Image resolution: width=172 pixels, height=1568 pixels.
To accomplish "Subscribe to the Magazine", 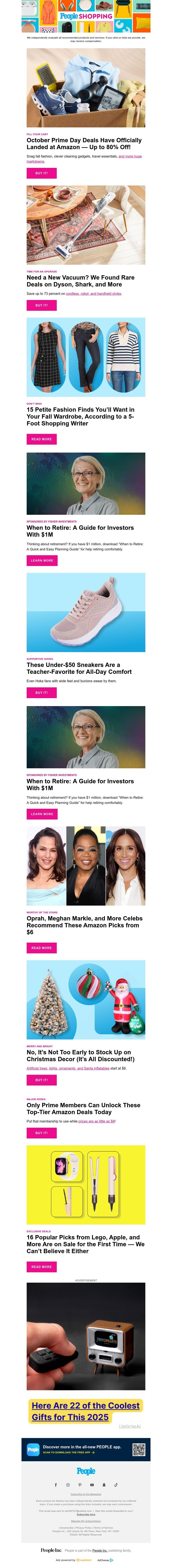I will pyautogui.click(x=86, y=1494).
